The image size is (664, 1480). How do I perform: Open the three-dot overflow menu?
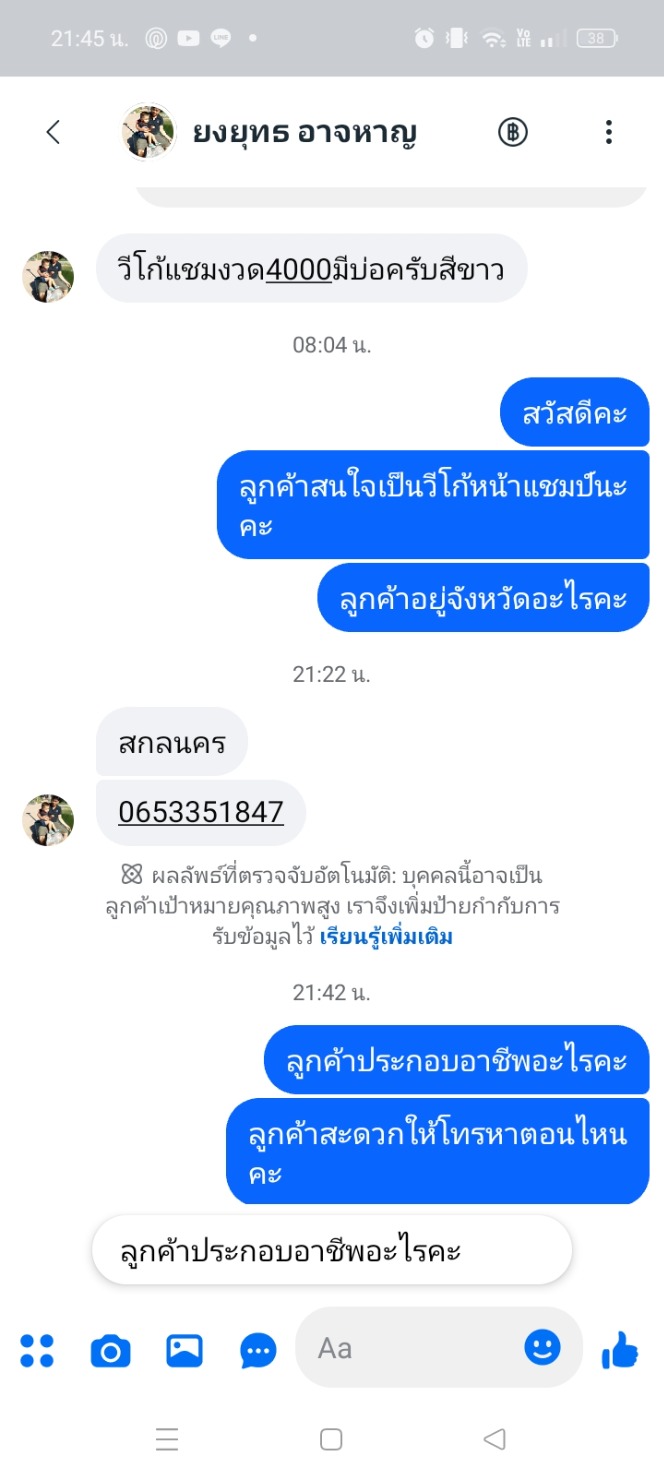tap(608, 132)
